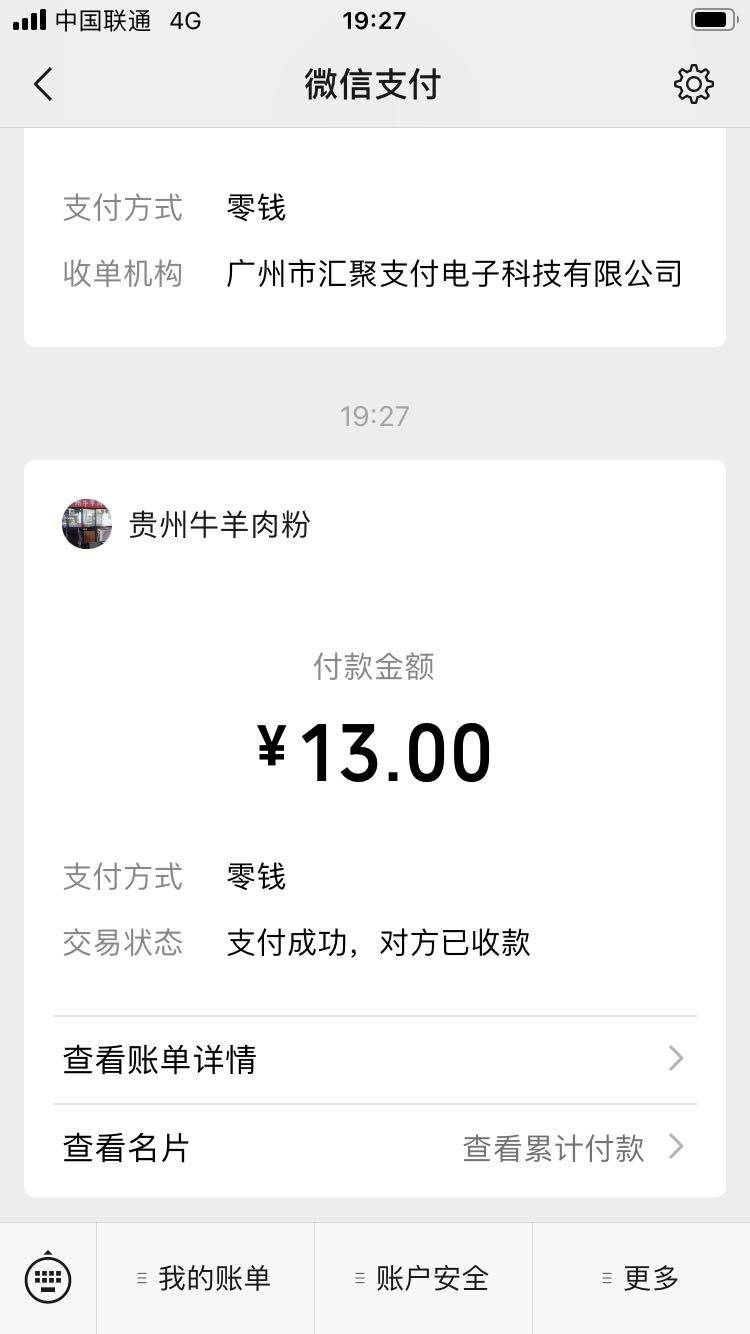Switch to keyboard input mode
The width and height of the screenshot is (750, 1334).
coord(48,1278)
